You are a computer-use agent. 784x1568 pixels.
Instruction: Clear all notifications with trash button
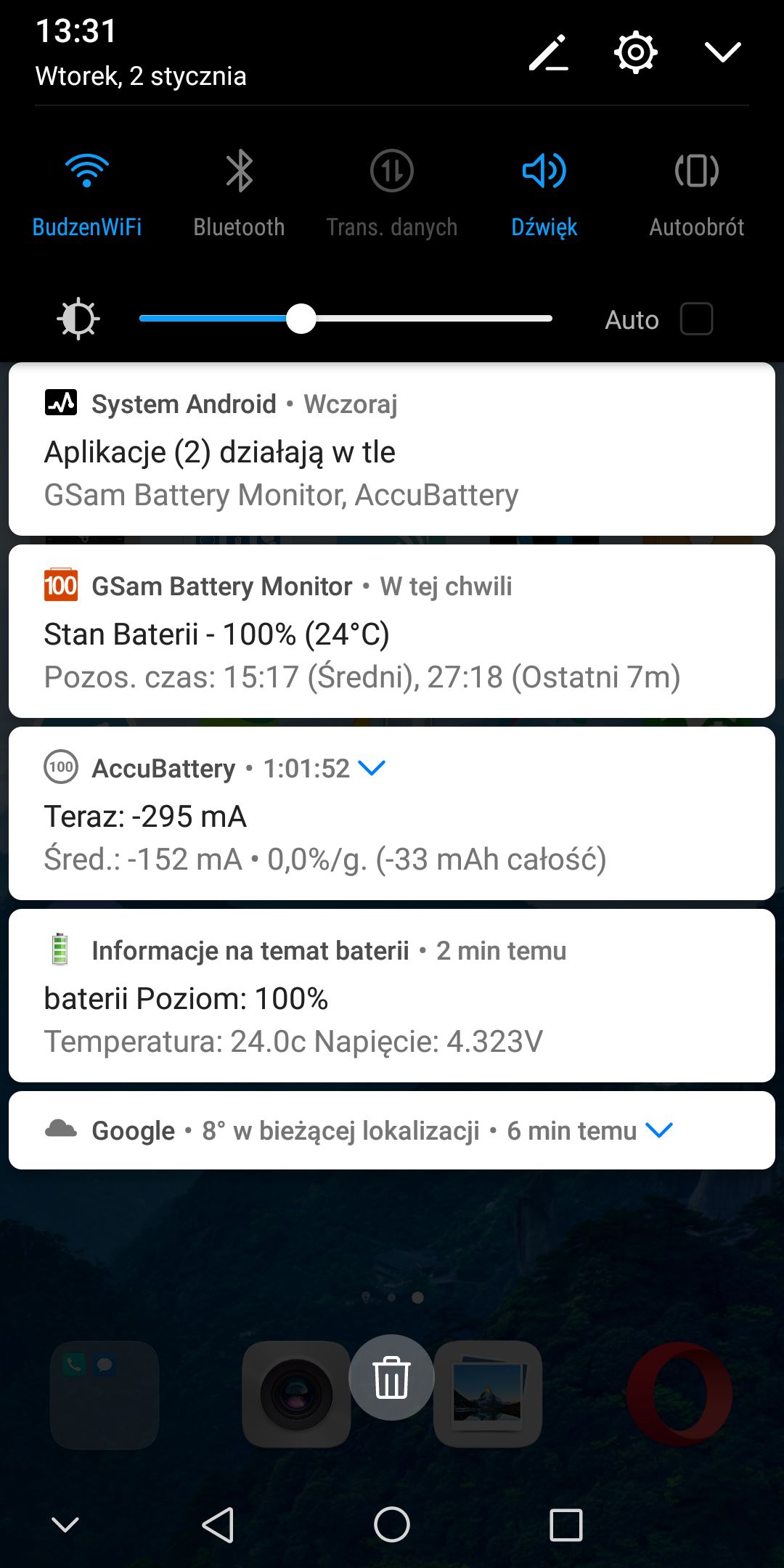coord(392,1377)
